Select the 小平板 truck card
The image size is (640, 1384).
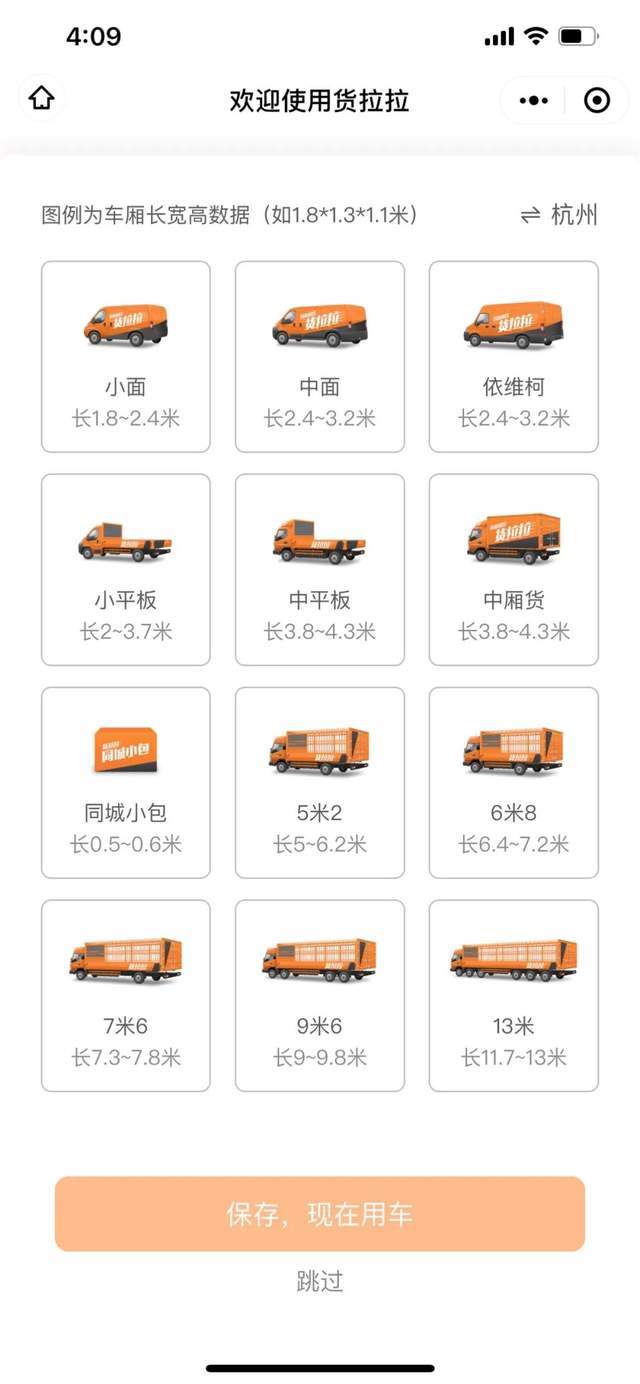click(x=126, y=570)
